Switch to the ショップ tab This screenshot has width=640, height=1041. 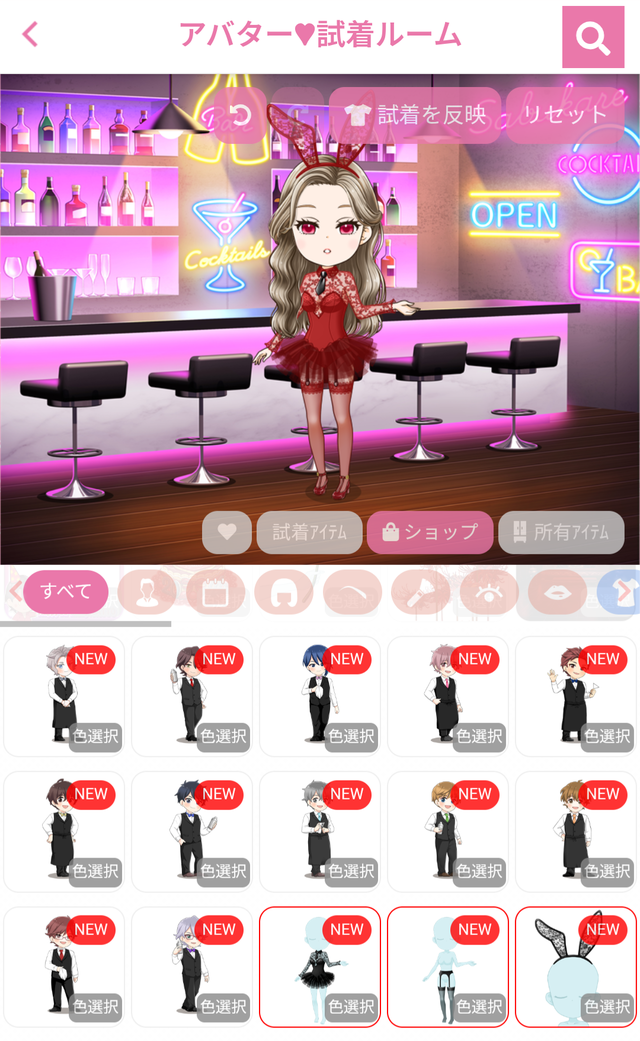(x=430, y=533)
